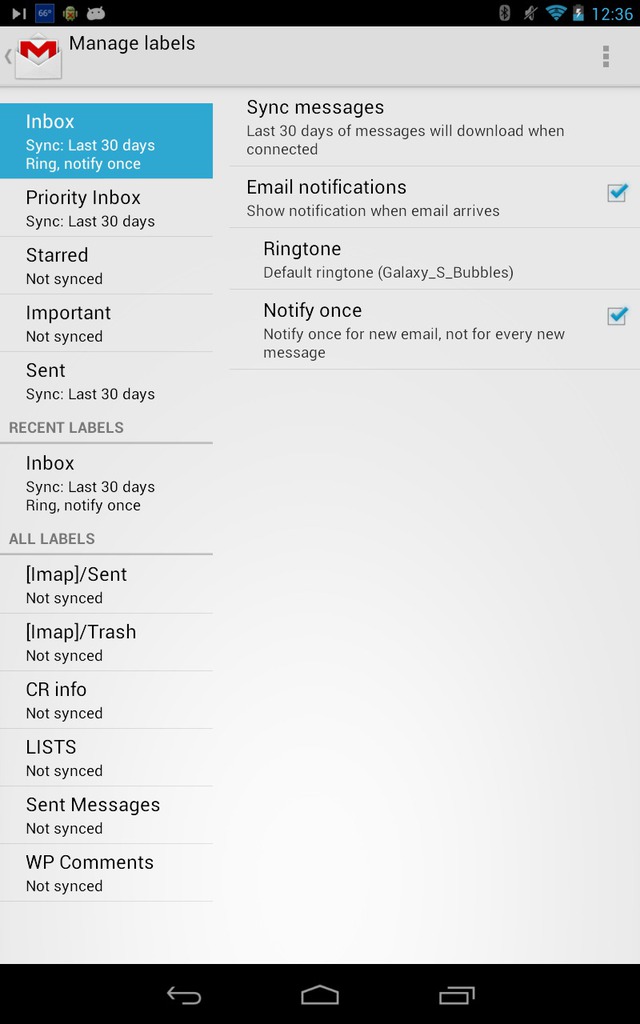The height and width of the screenshot is (1024, 640).
Task: Select the [Imap]/Sent label
Action: tap(106, 584)
